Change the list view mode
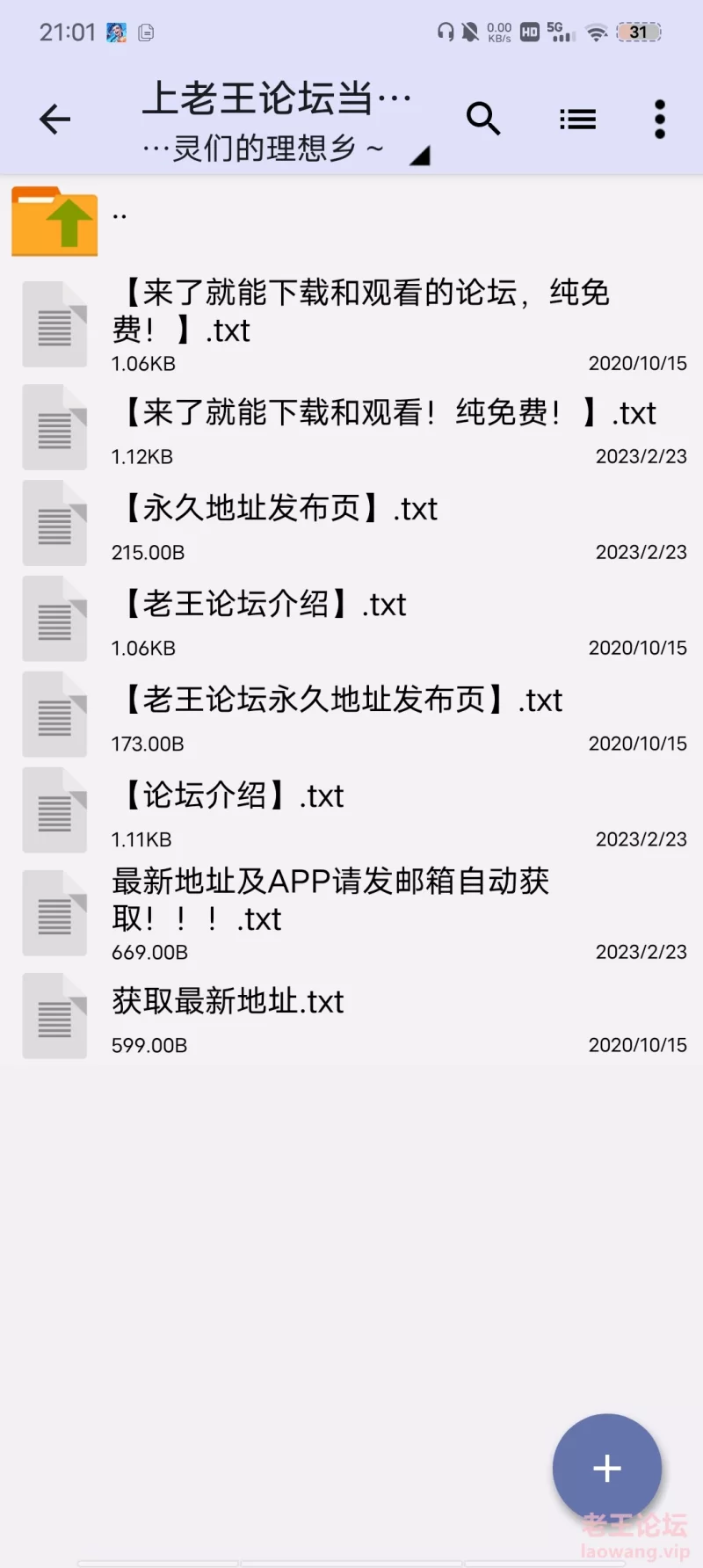Image resolution: width=703 pixels, height=1568 pixels. (577, 120)
